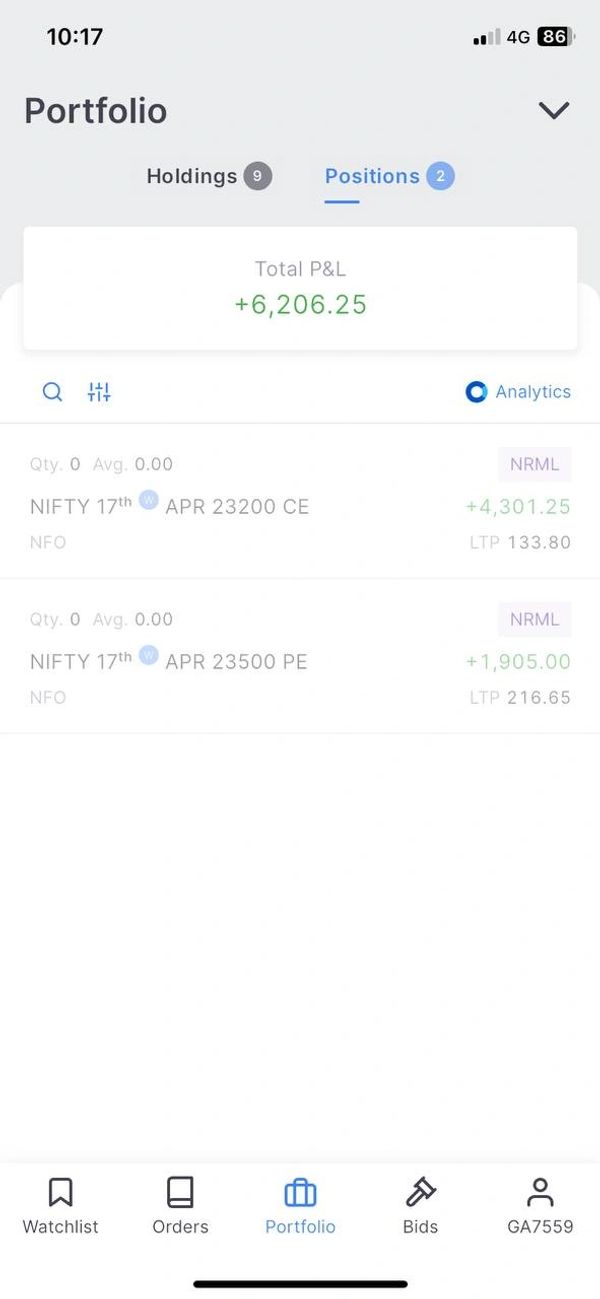The height and width of the screenshot is (1299, 600).
Task: Open the GA7559 account profile
Action: pos(540,1205)
